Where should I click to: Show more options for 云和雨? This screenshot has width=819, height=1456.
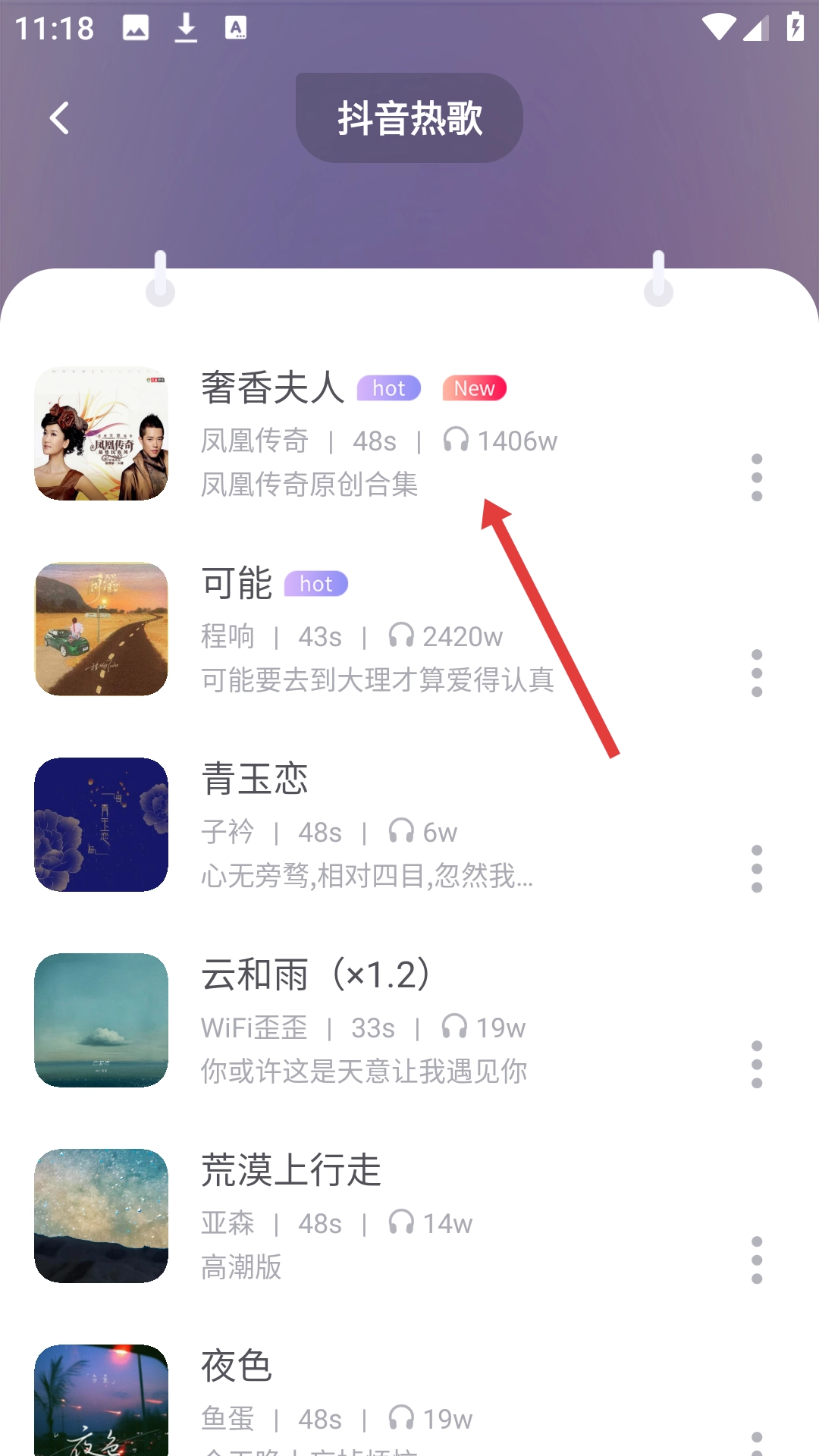click(x=756, y=1065)
